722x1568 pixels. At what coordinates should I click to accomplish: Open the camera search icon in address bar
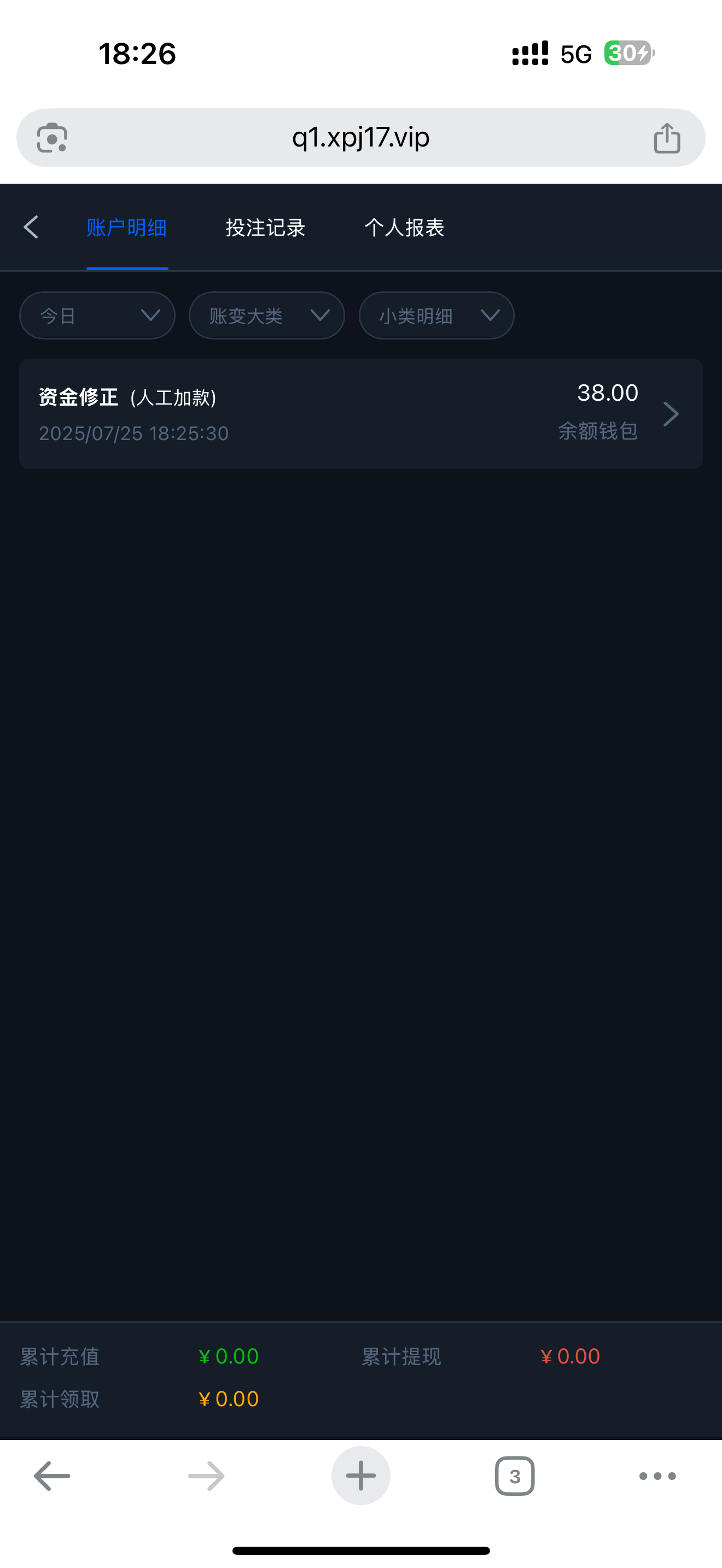[53, 138]
